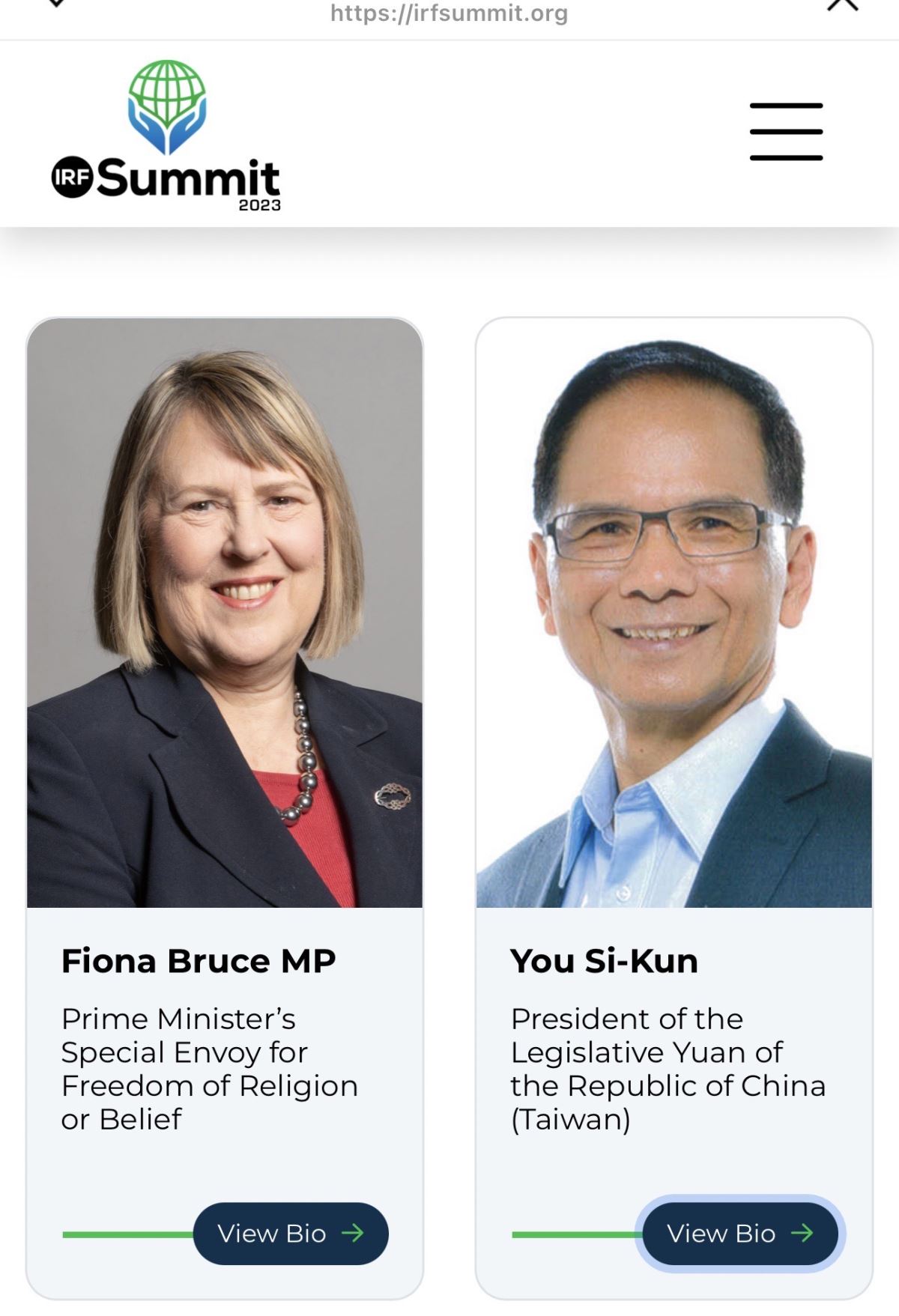Collapse the browser with the down chevron
Image resolution: width=899 pixels, height=1316 pixels.
coord(56,4)
